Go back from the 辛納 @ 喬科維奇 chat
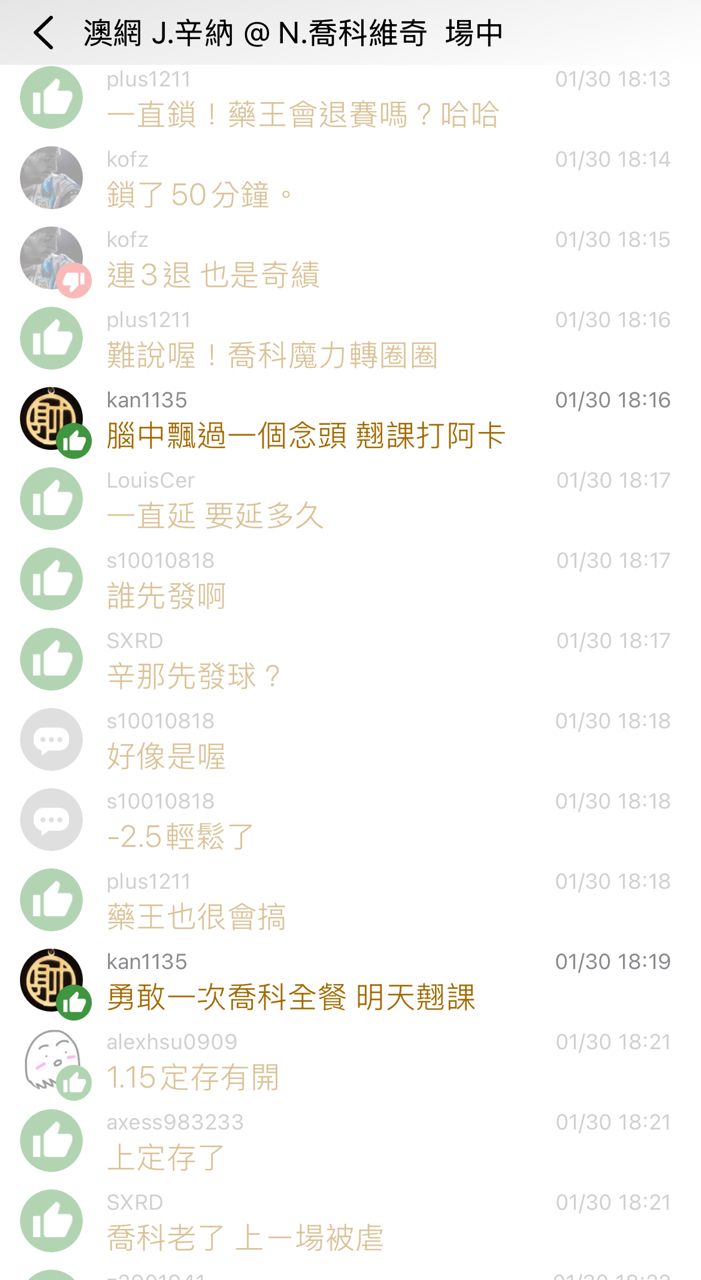701x1280 pixels. click(x=43, y=33)
